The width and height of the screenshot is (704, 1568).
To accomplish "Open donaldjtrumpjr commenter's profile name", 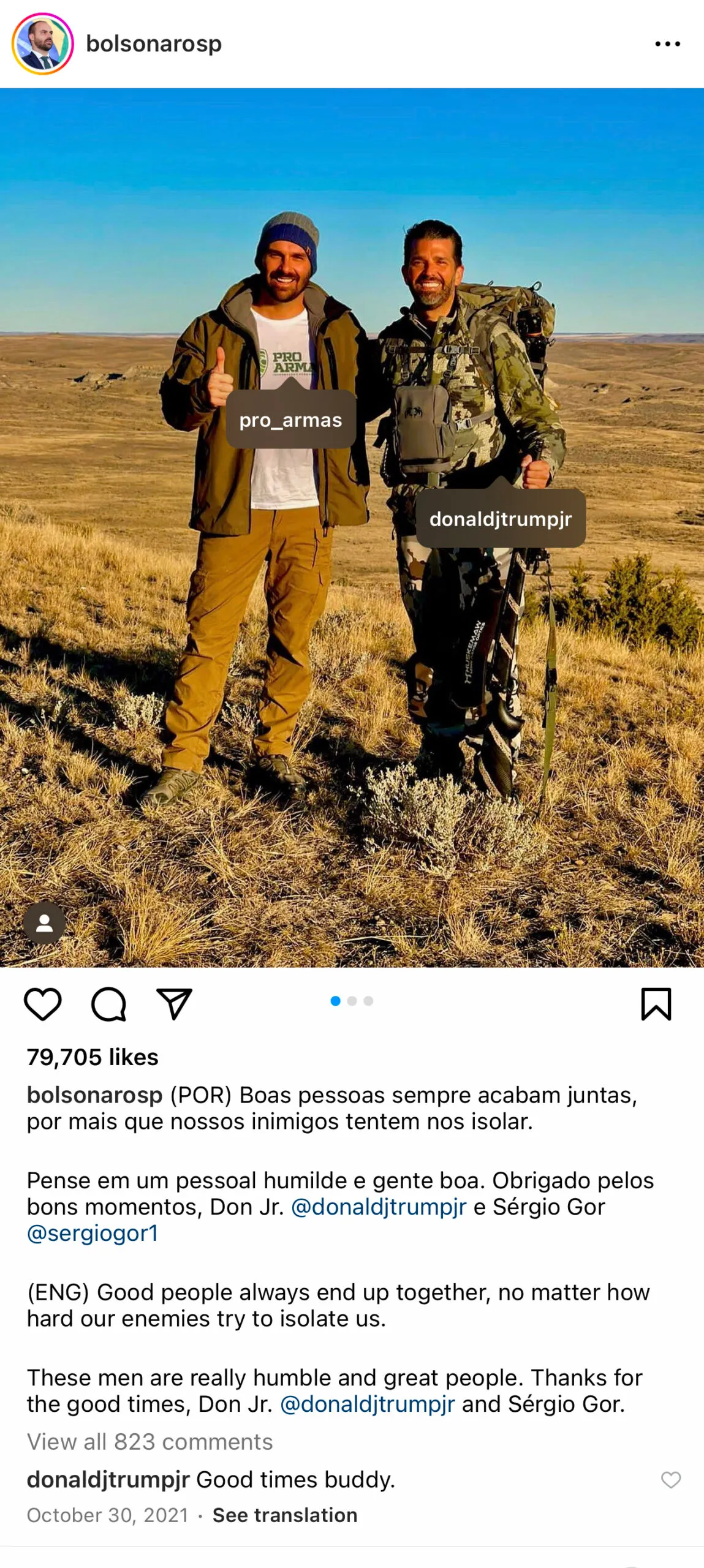I will (108, 1480).
